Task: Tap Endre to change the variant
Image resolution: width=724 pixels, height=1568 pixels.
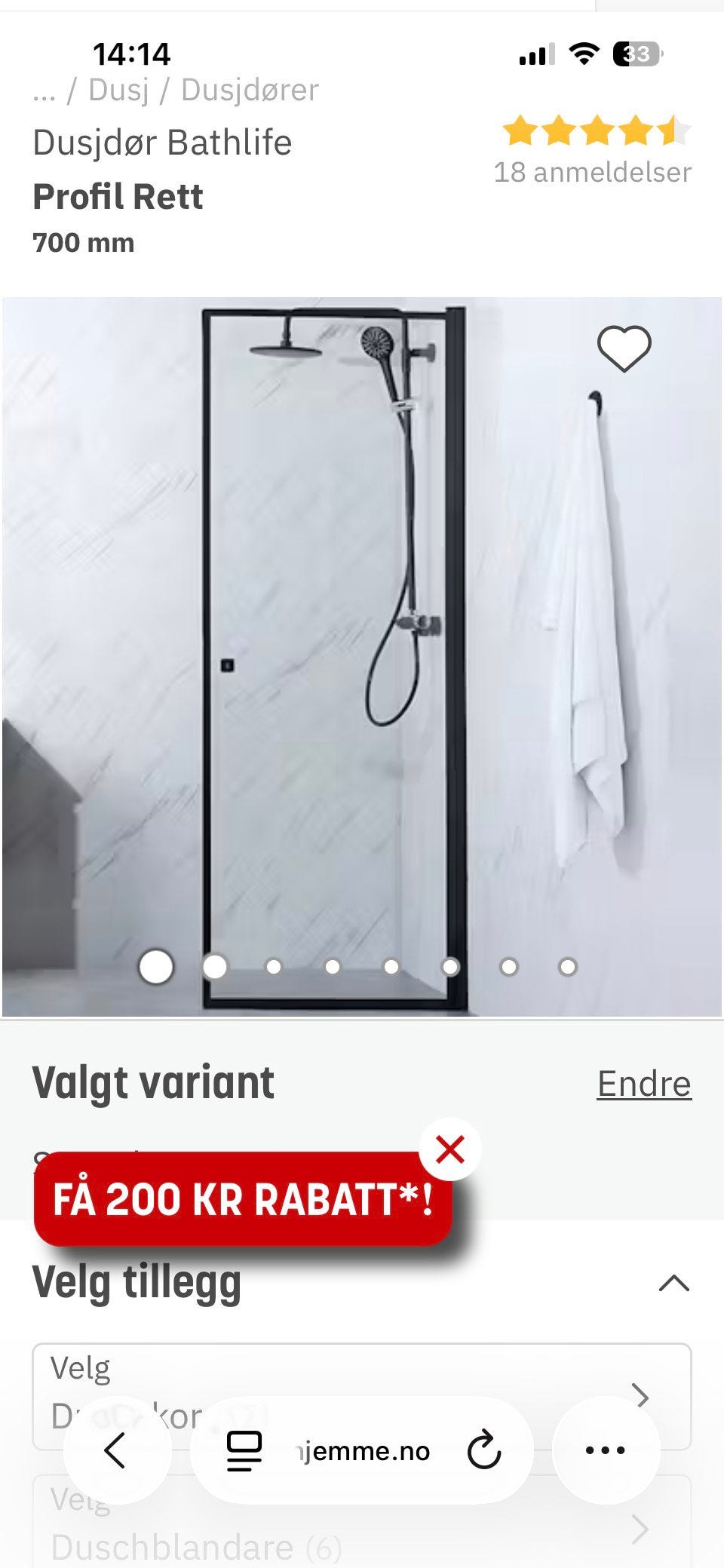Action: 643,1084
